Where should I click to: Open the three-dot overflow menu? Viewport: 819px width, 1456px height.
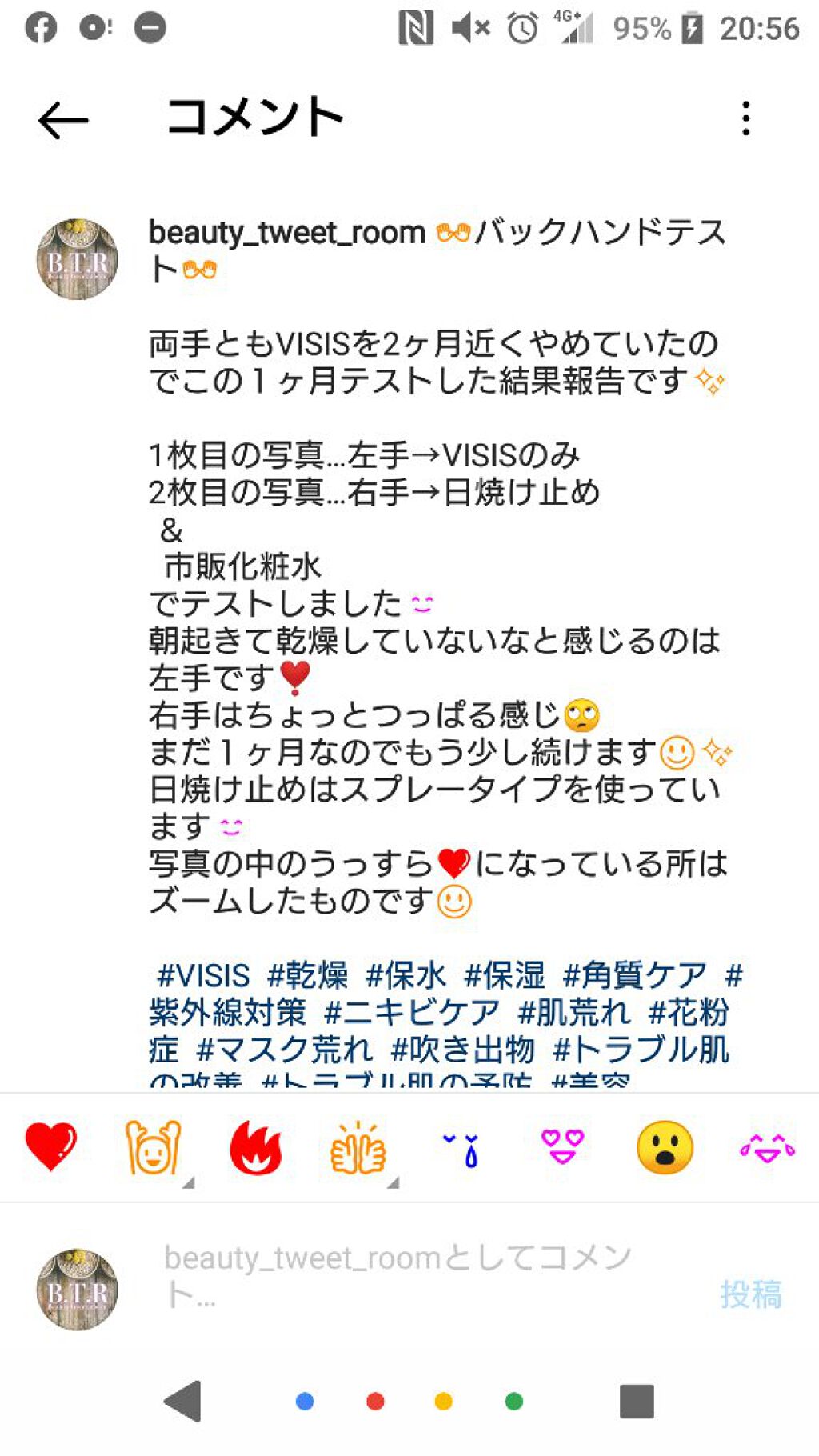coord(745,119)
